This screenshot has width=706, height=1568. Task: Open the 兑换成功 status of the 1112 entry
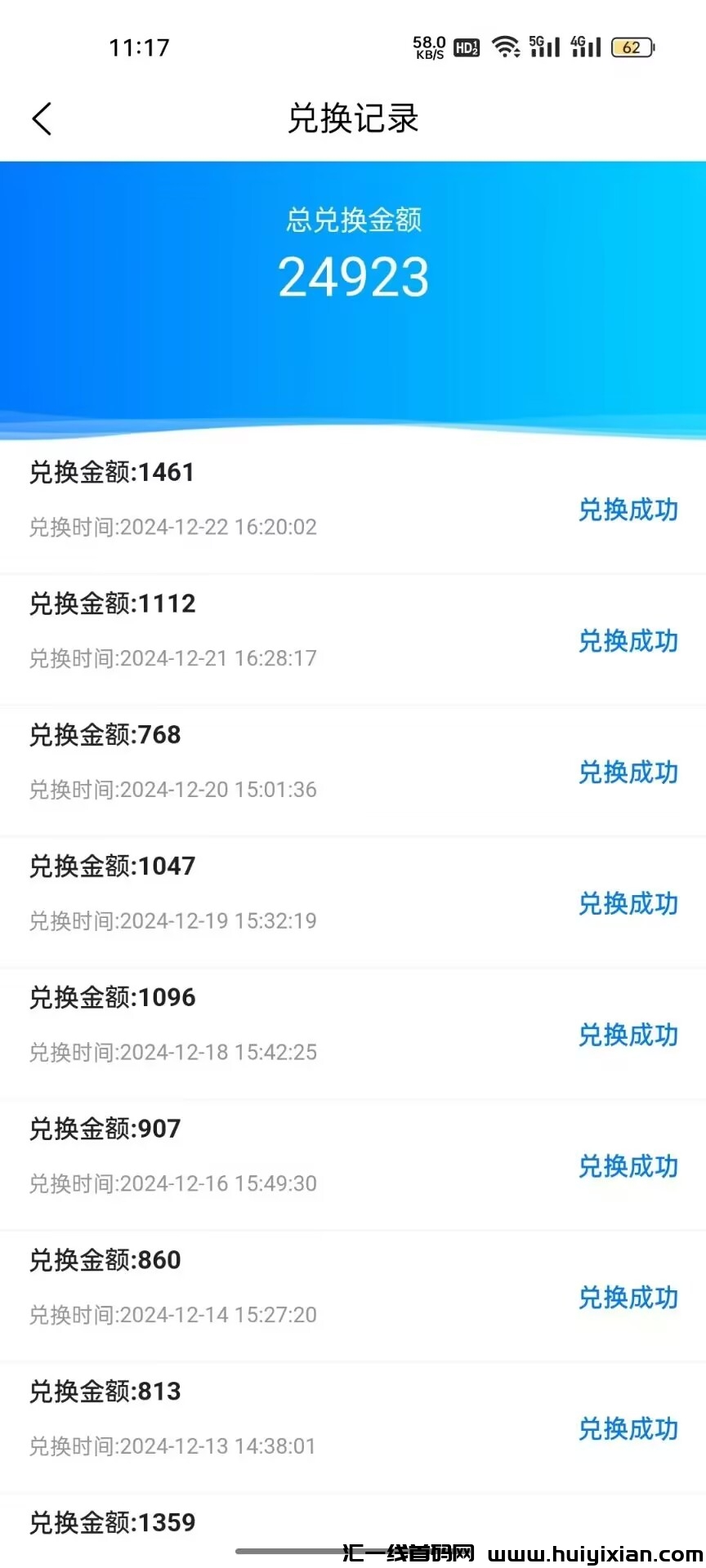pos(628,642)
